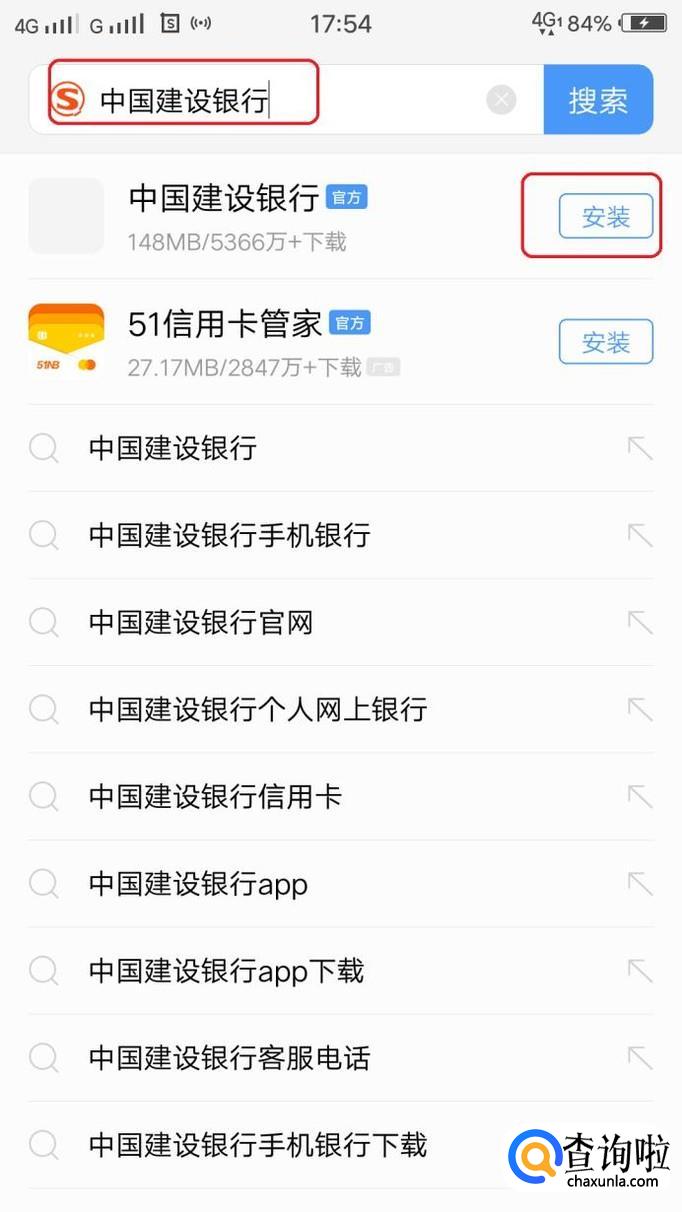Choose the suggestion 中国建设银行个人网上银行
This screenshot has width=682, height=1212.
pos(258,709)
